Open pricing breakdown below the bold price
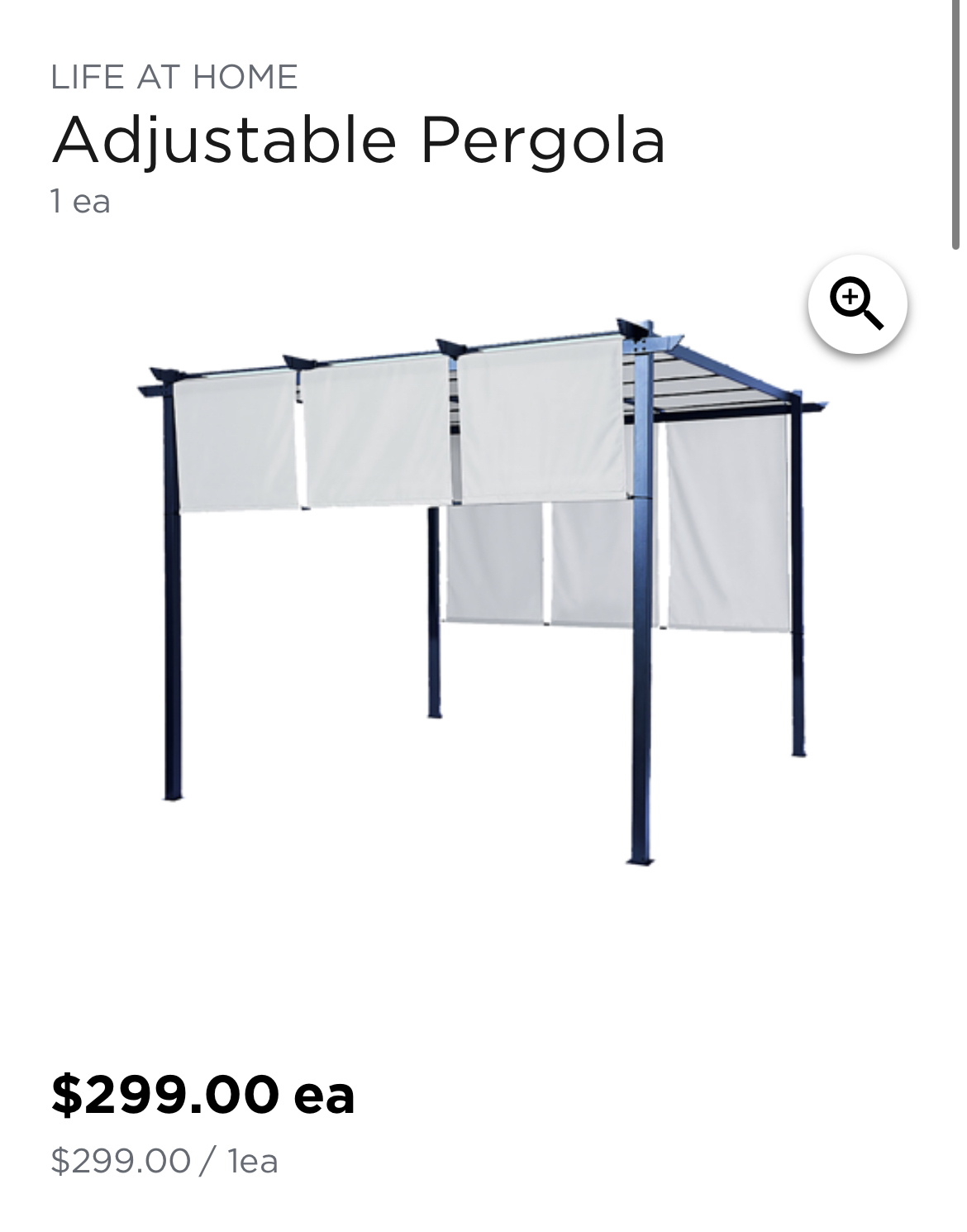 coord(163,1159)
